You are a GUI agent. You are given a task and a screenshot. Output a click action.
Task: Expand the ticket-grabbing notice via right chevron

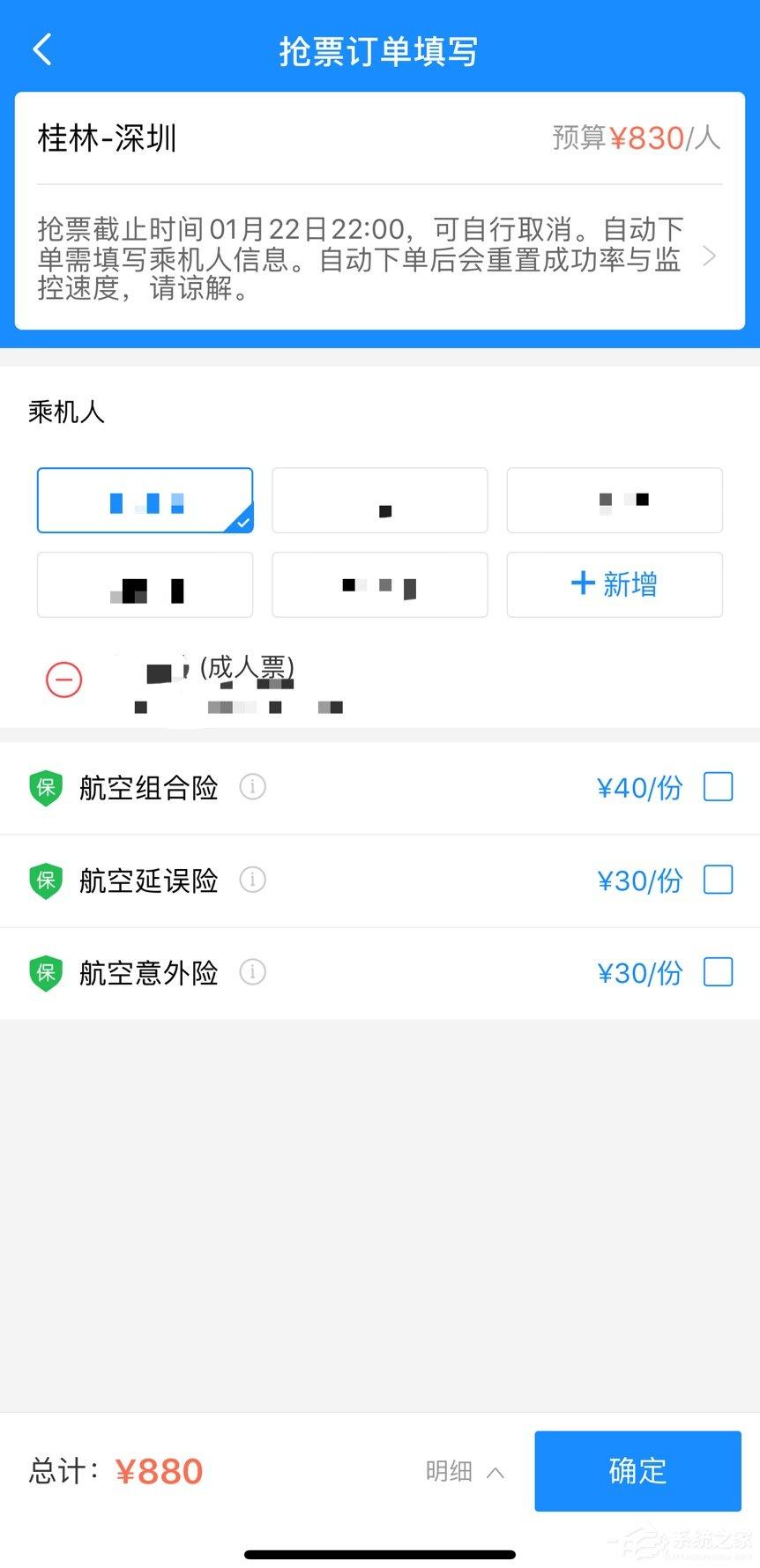(708, 256)
